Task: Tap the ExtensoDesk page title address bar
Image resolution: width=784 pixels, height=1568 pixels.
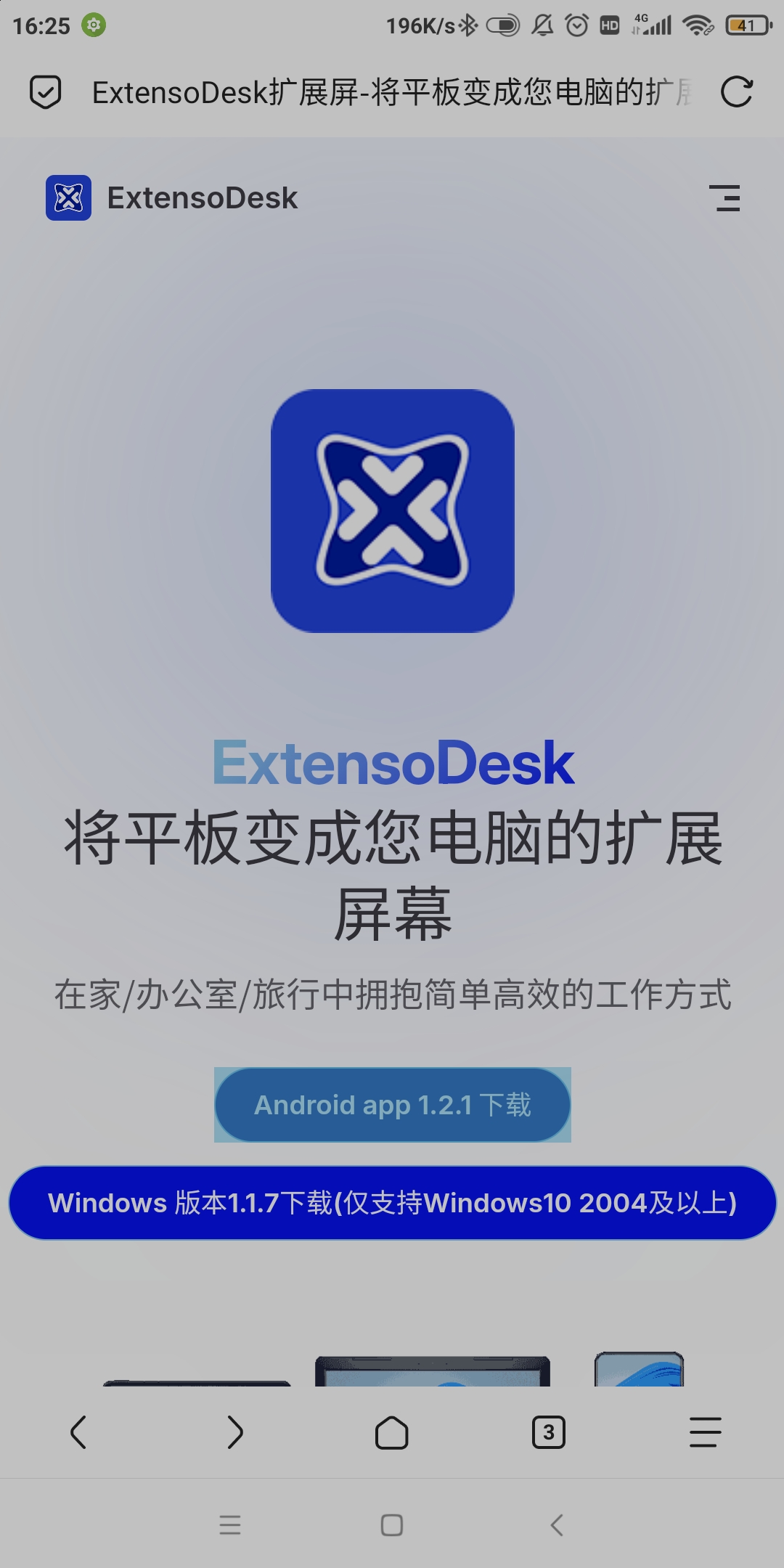Action: pyautogui.click(x=392, y=92)
